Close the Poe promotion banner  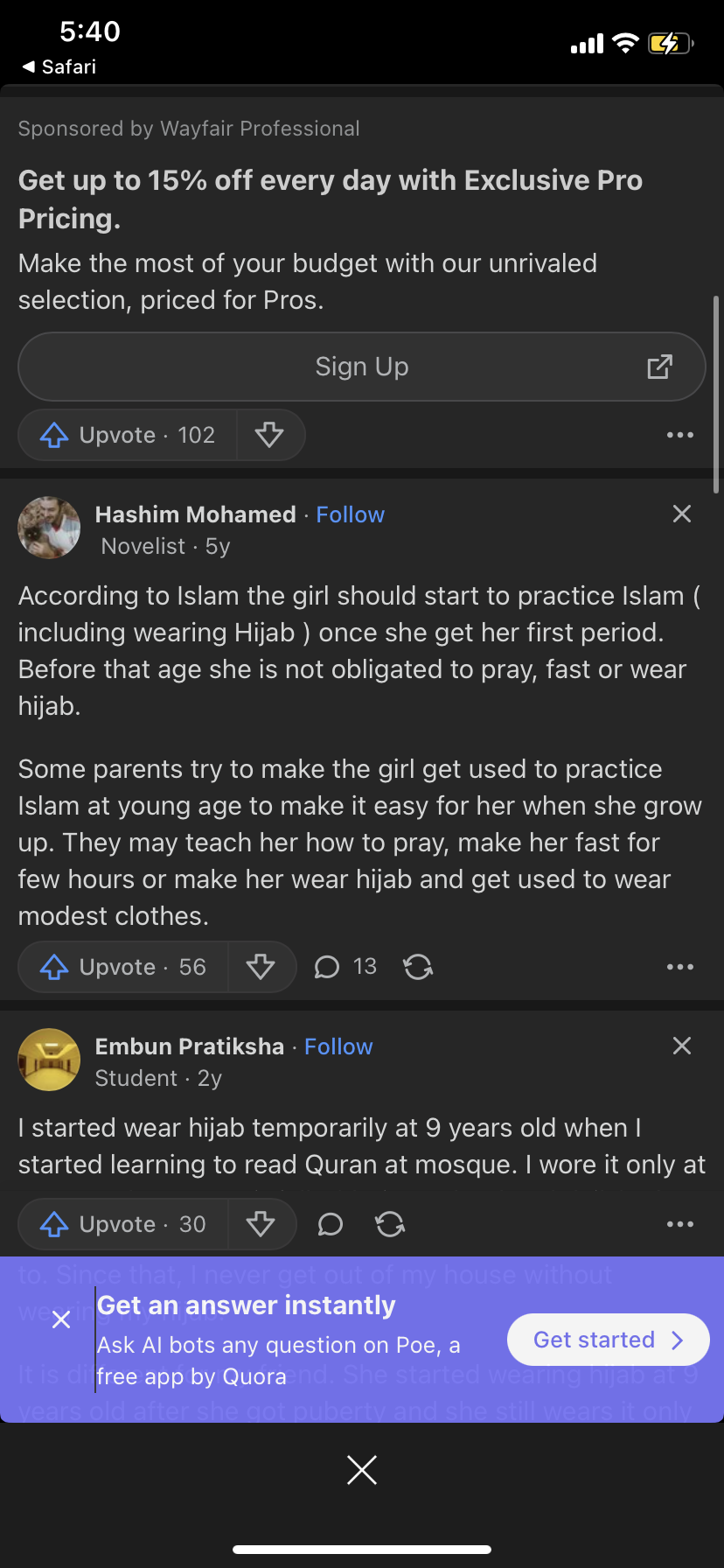click(x=61, y=1319)
